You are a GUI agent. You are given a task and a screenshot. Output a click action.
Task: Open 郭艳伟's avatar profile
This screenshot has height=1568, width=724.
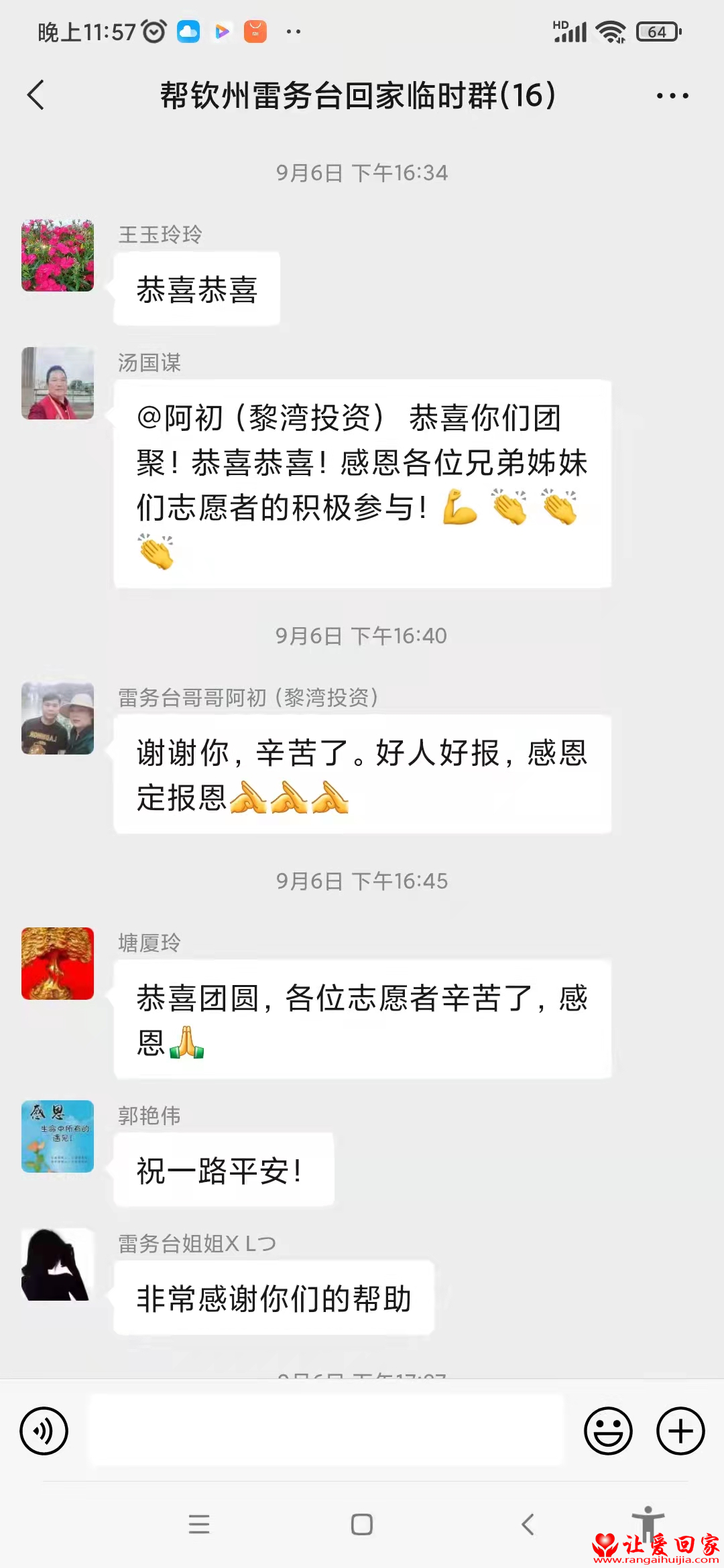[x=58, y=1136]
